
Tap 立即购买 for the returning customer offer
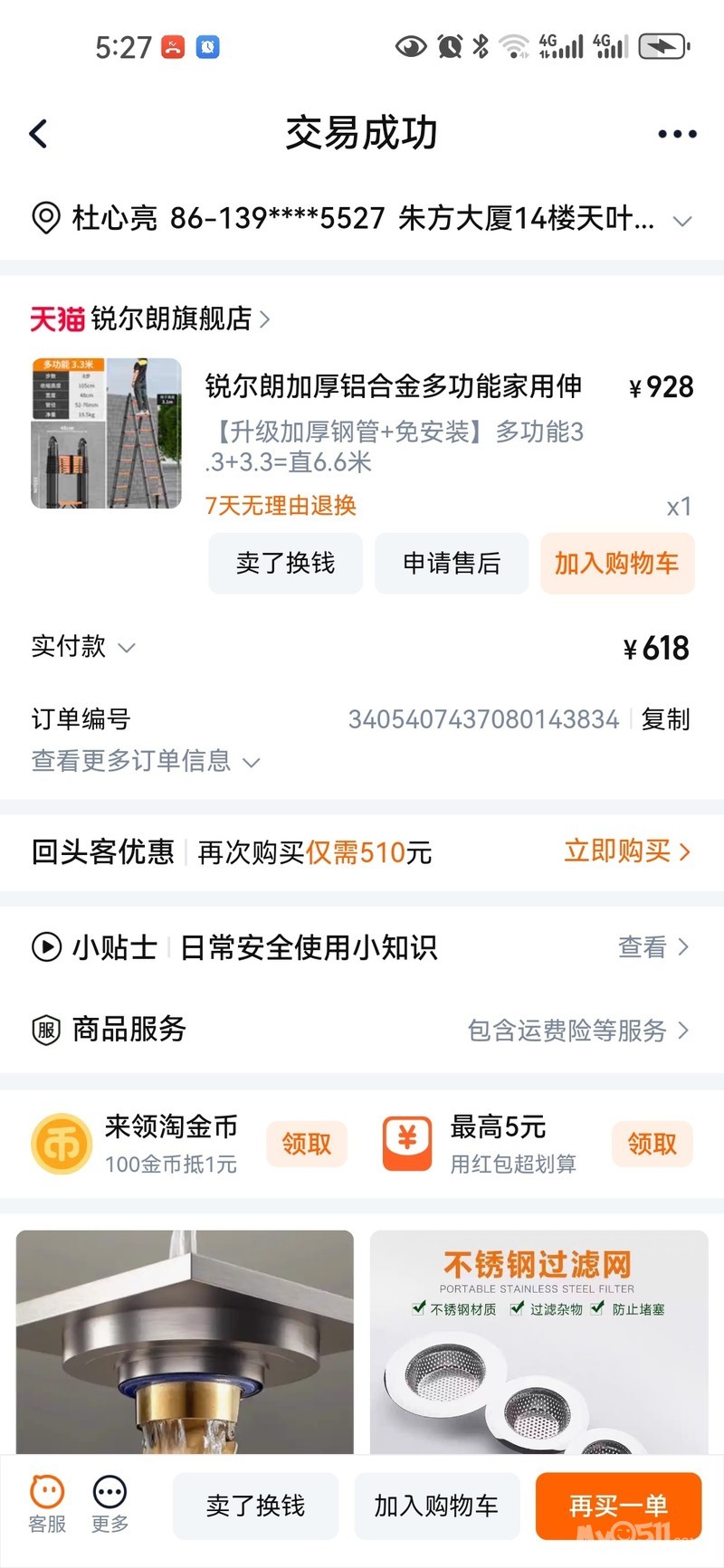pyautogui.click(x=626, y=851)
